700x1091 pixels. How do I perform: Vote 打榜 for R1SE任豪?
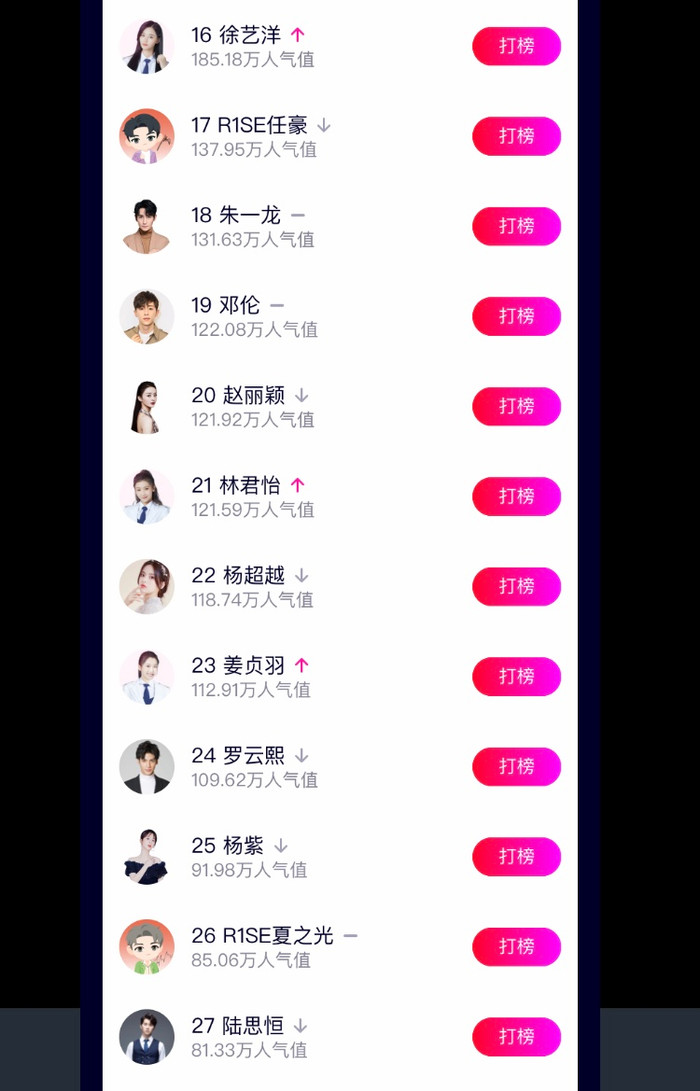[x=516, y=136]
